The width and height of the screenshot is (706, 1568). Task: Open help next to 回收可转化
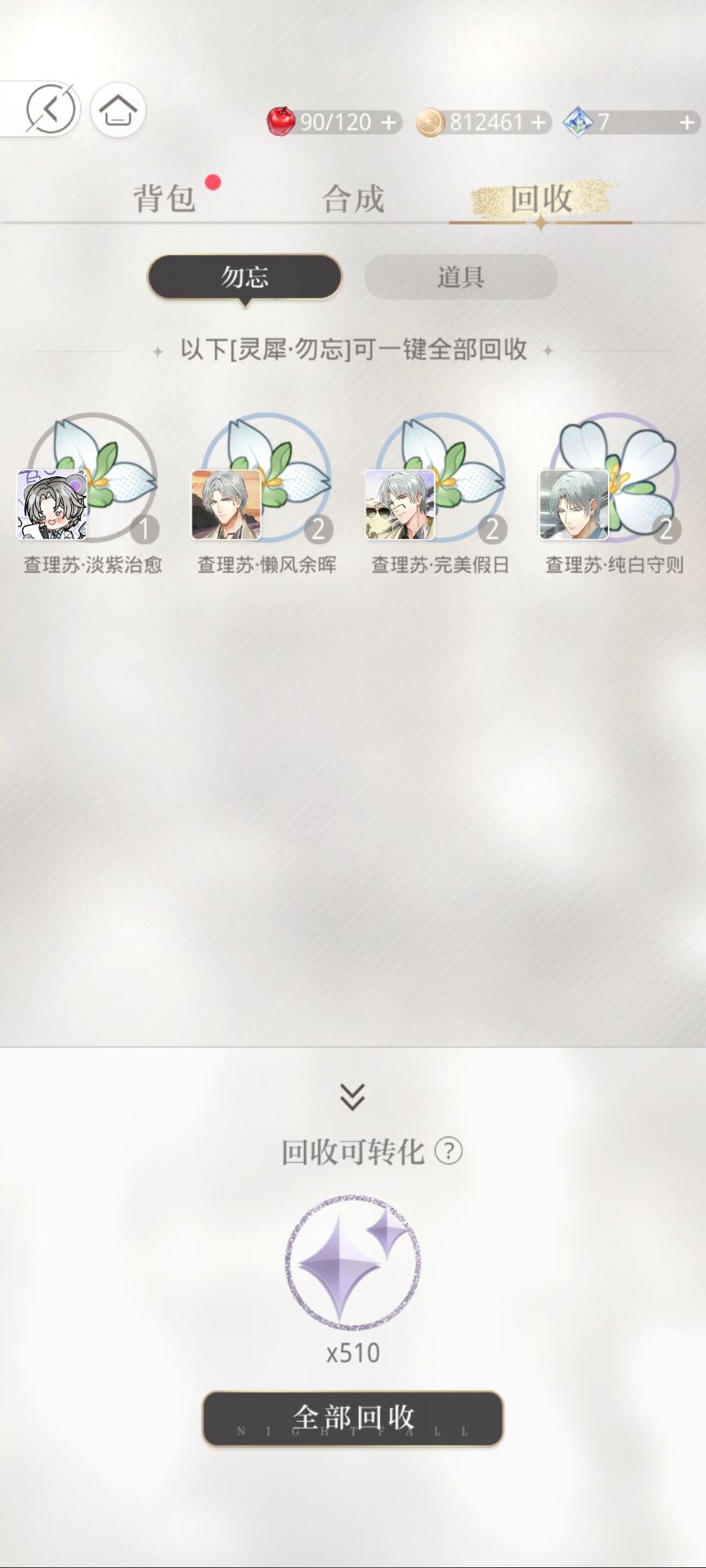449,1151
